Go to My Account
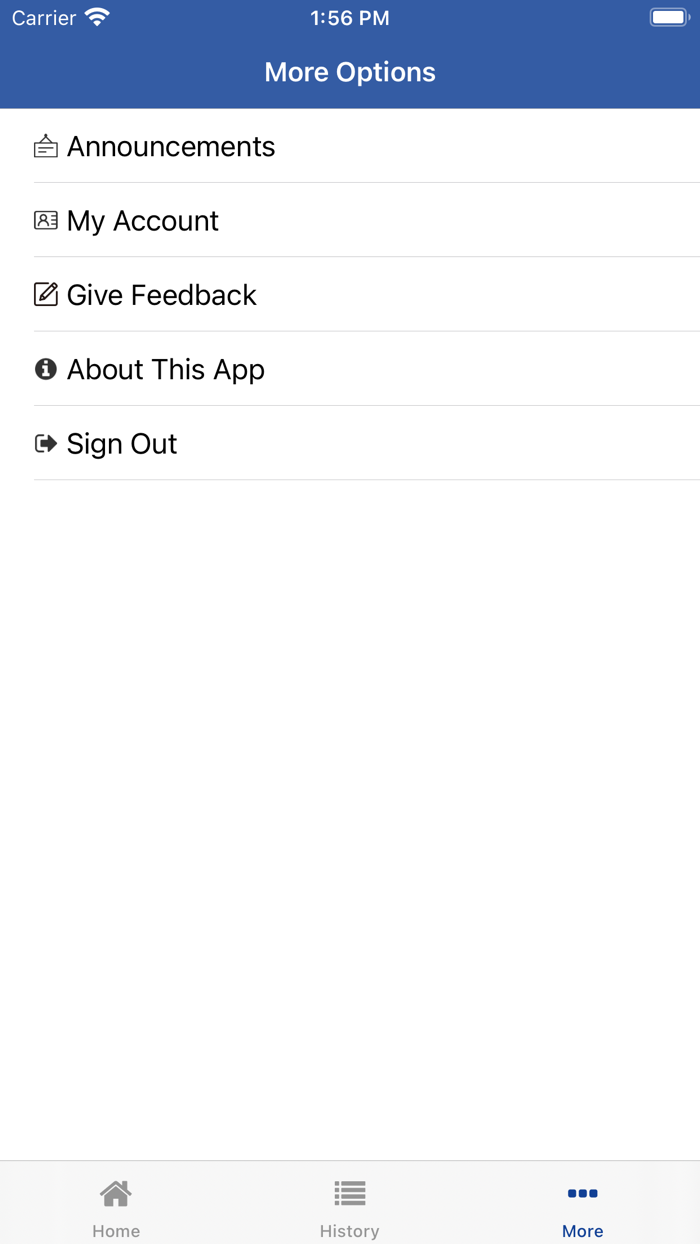This screenshot has width=700, height=1244. coord(142,221)
